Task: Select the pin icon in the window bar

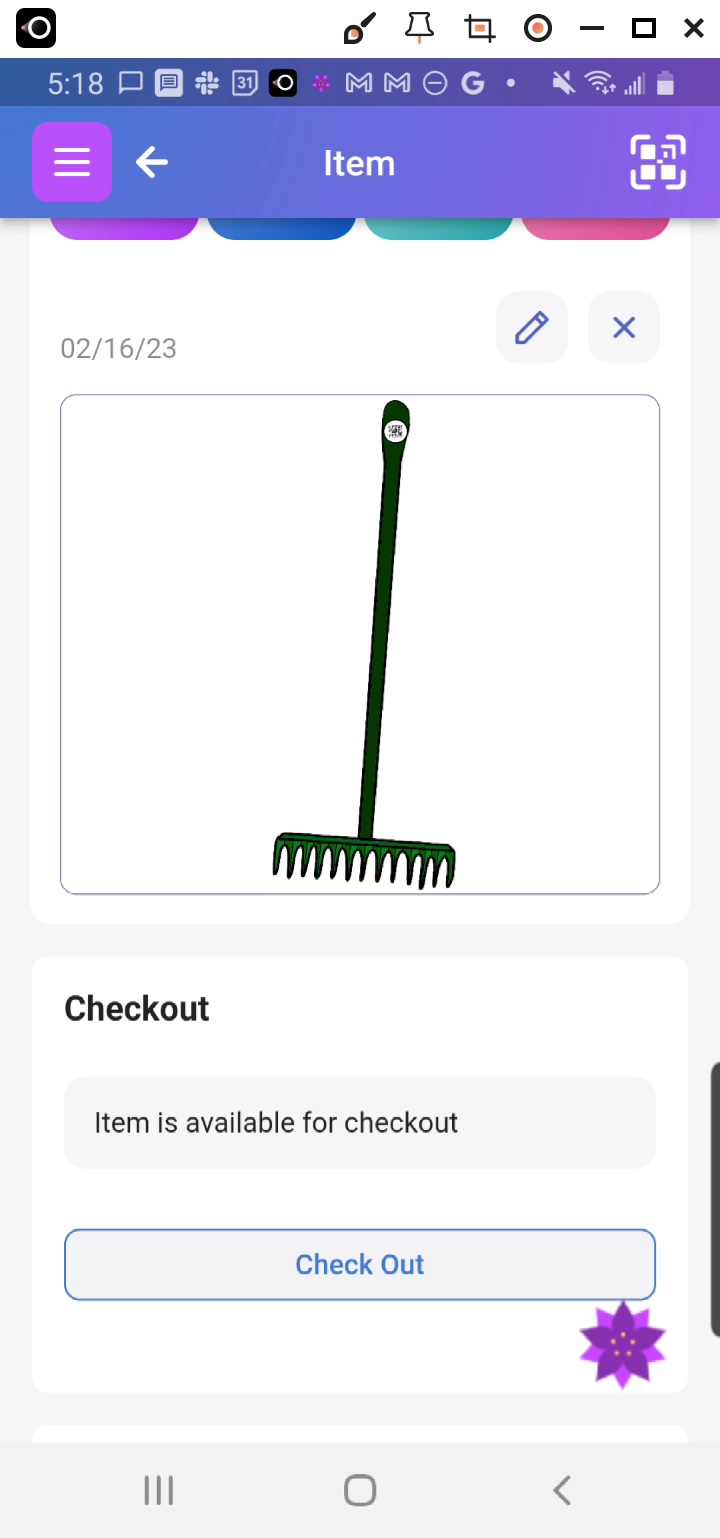Action: pyautogui.click(x=419, y=28)
